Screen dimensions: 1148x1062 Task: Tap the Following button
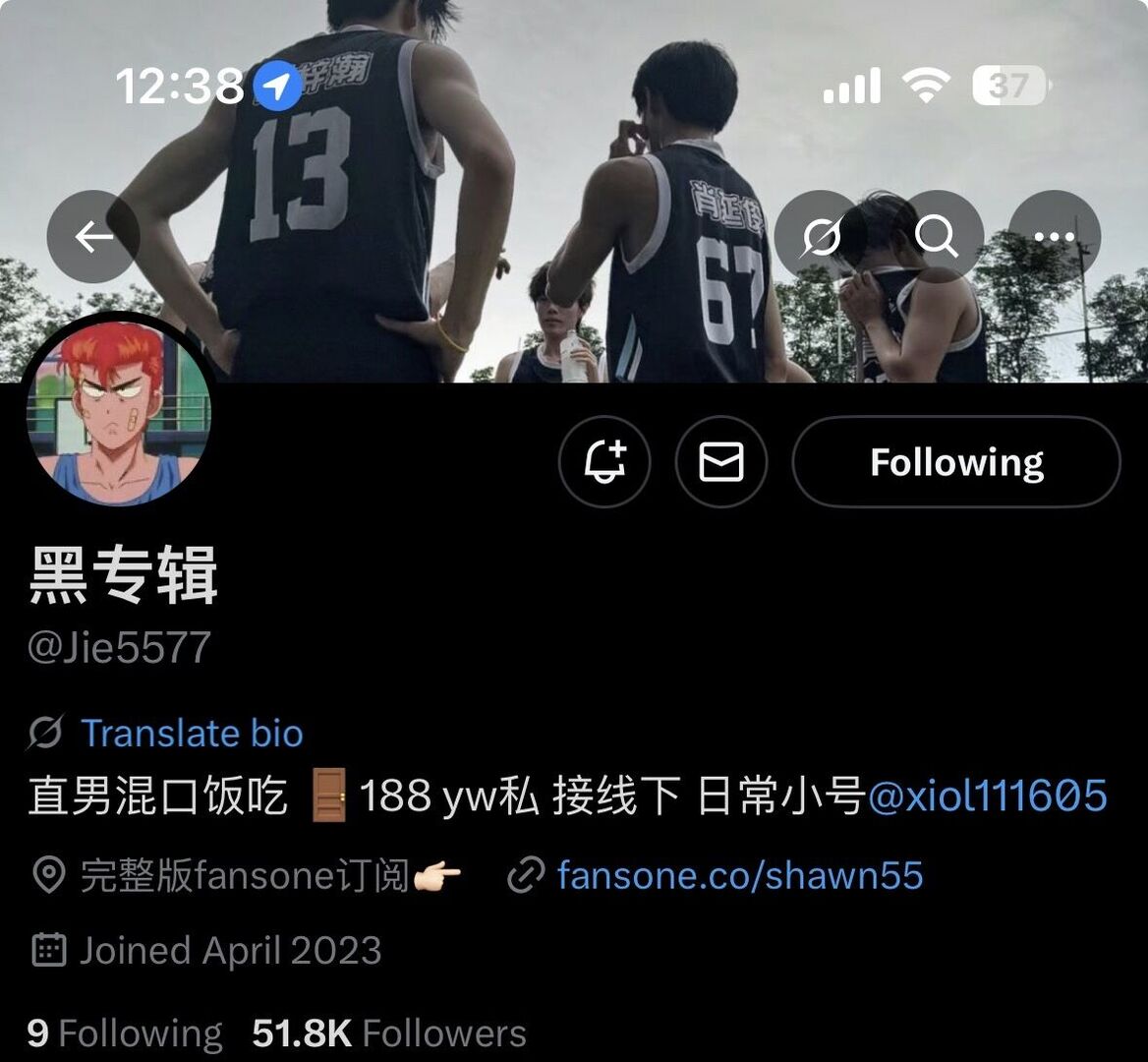click(x=956, y=462)
